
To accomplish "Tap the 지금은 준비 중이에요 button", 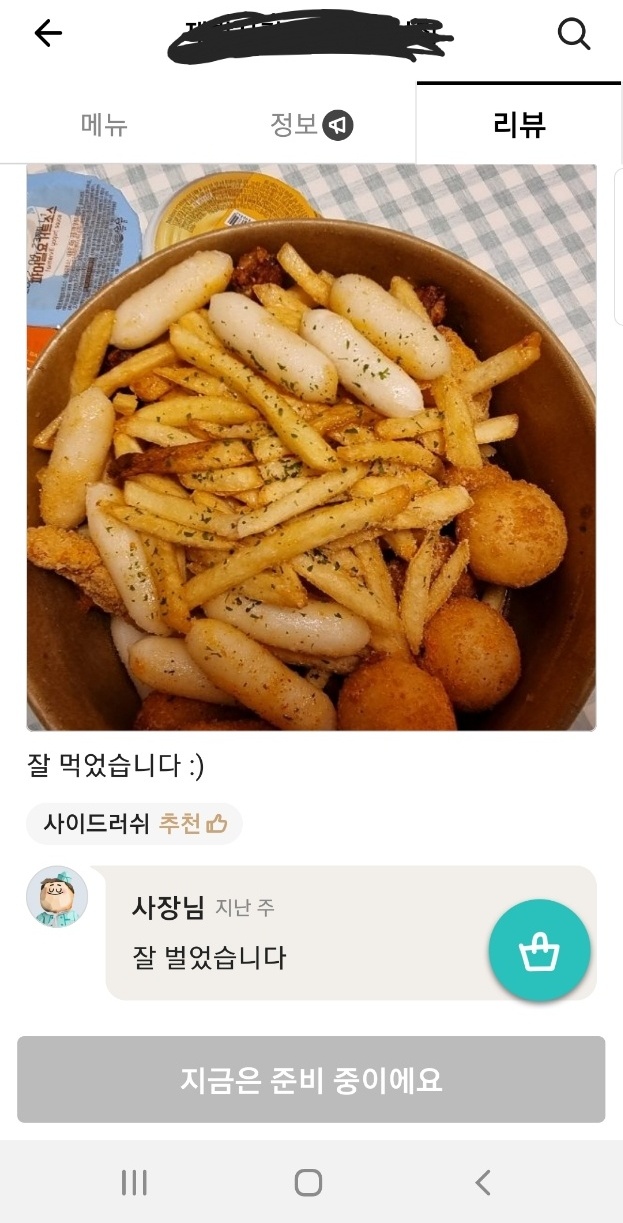I will pyautogui.click(x=311, y=1080).
